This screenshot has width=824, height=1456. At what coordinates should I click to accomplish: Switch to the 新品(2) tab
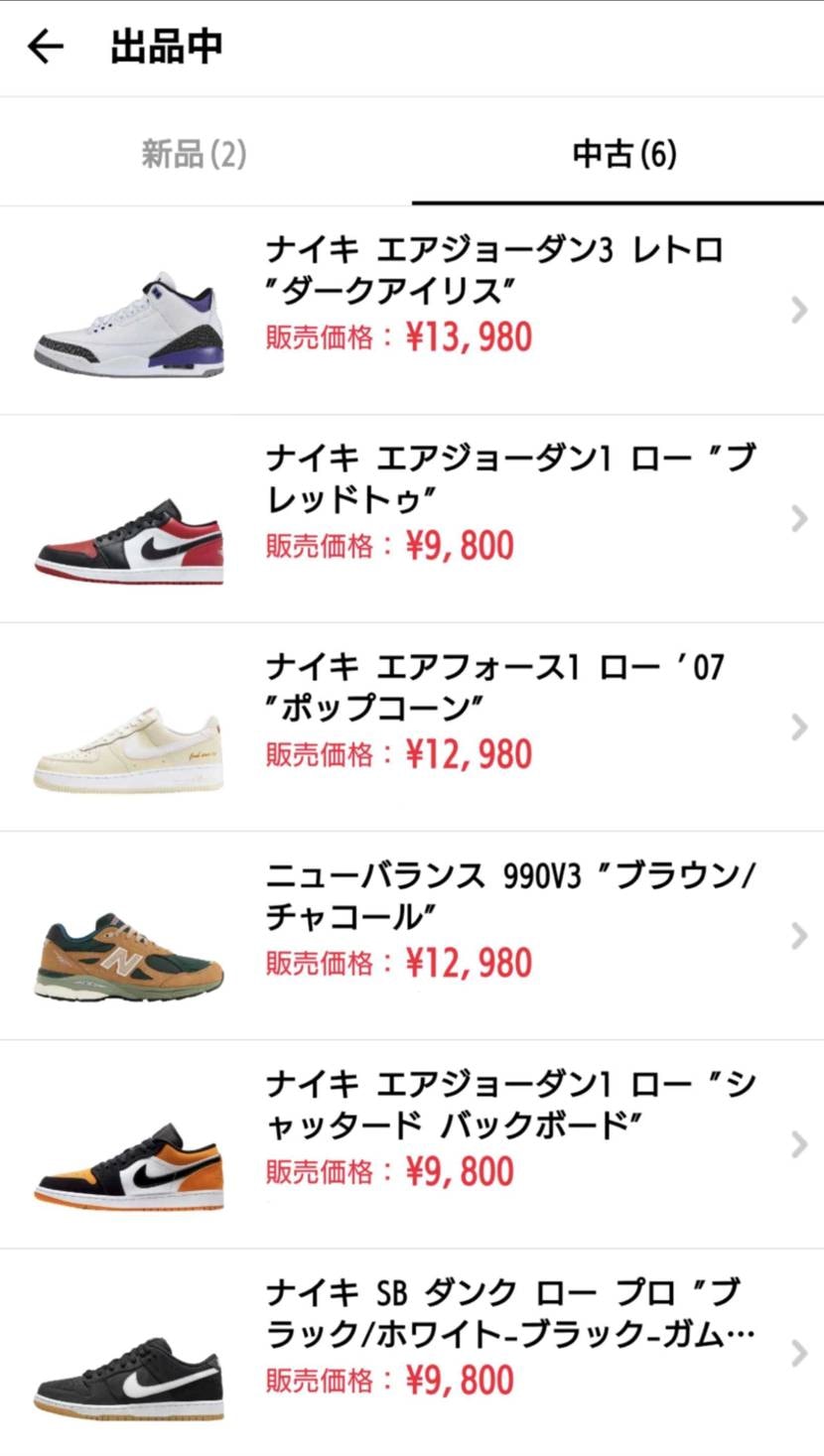coord(194,151)
